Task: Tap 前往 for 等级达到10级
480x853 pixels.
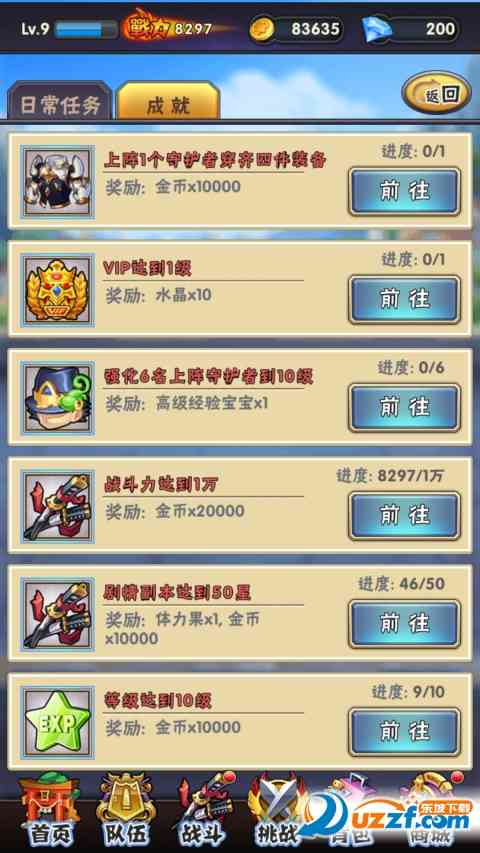Action: coord(404,732)
